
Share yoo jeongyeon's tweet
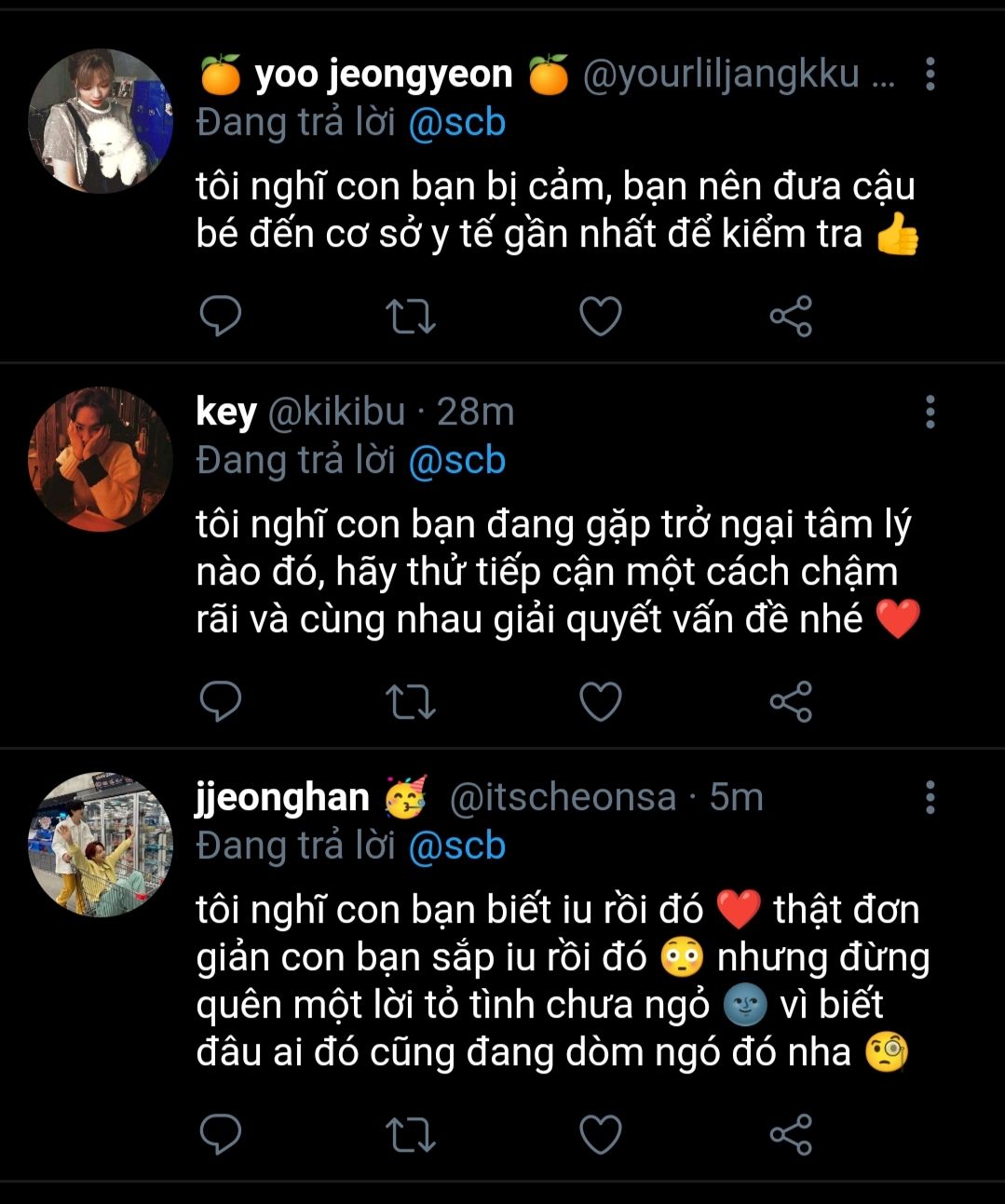coord(791,317)
